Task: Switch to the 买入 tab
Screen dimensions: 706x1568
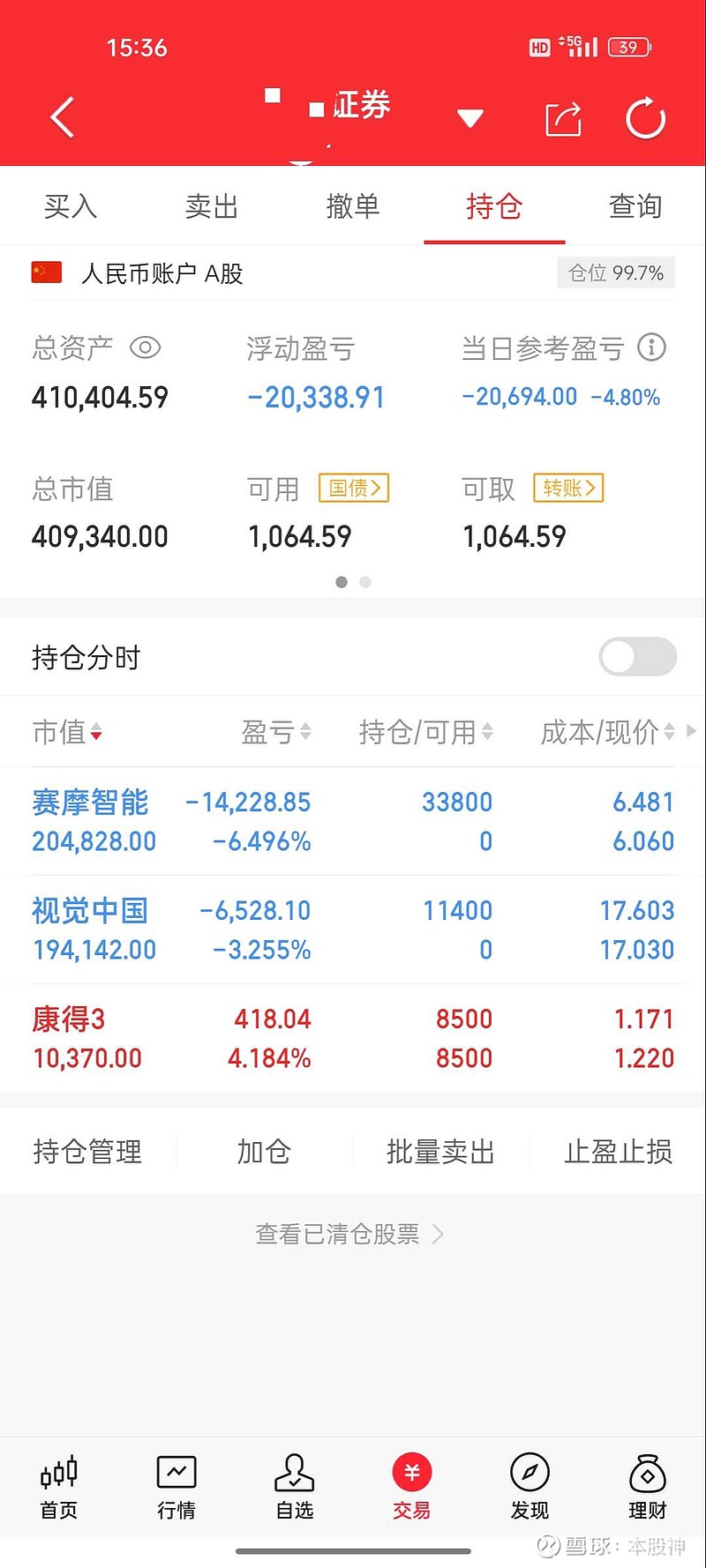Action: (71, 206)
